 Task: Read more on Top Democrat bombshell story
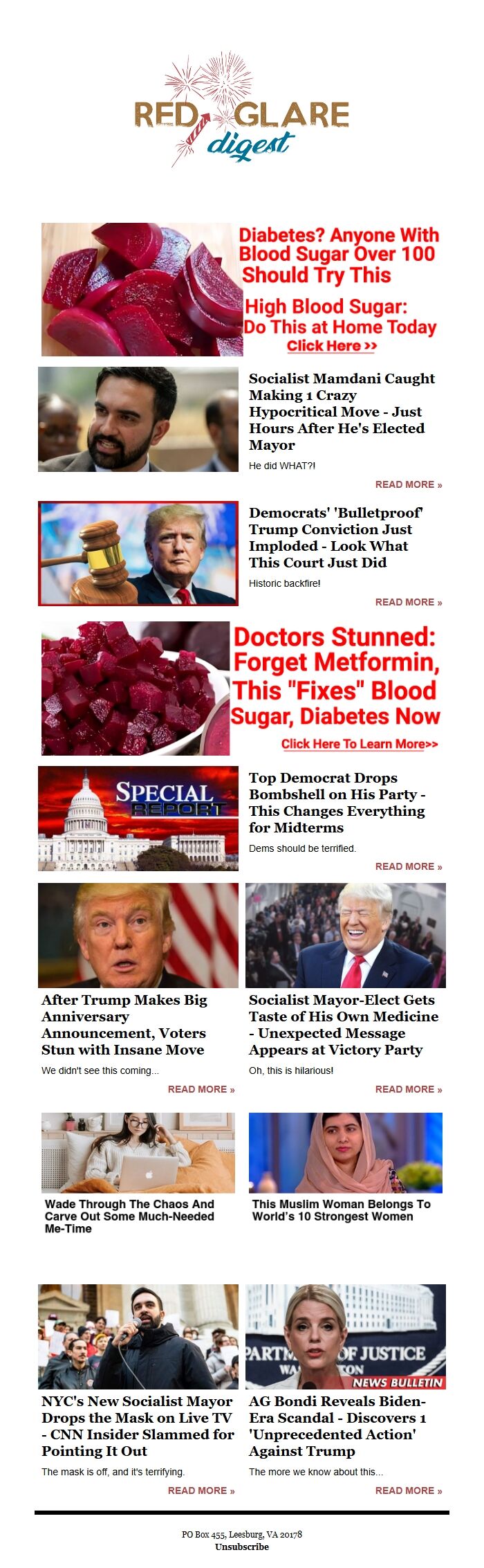[x=408, y=866]
